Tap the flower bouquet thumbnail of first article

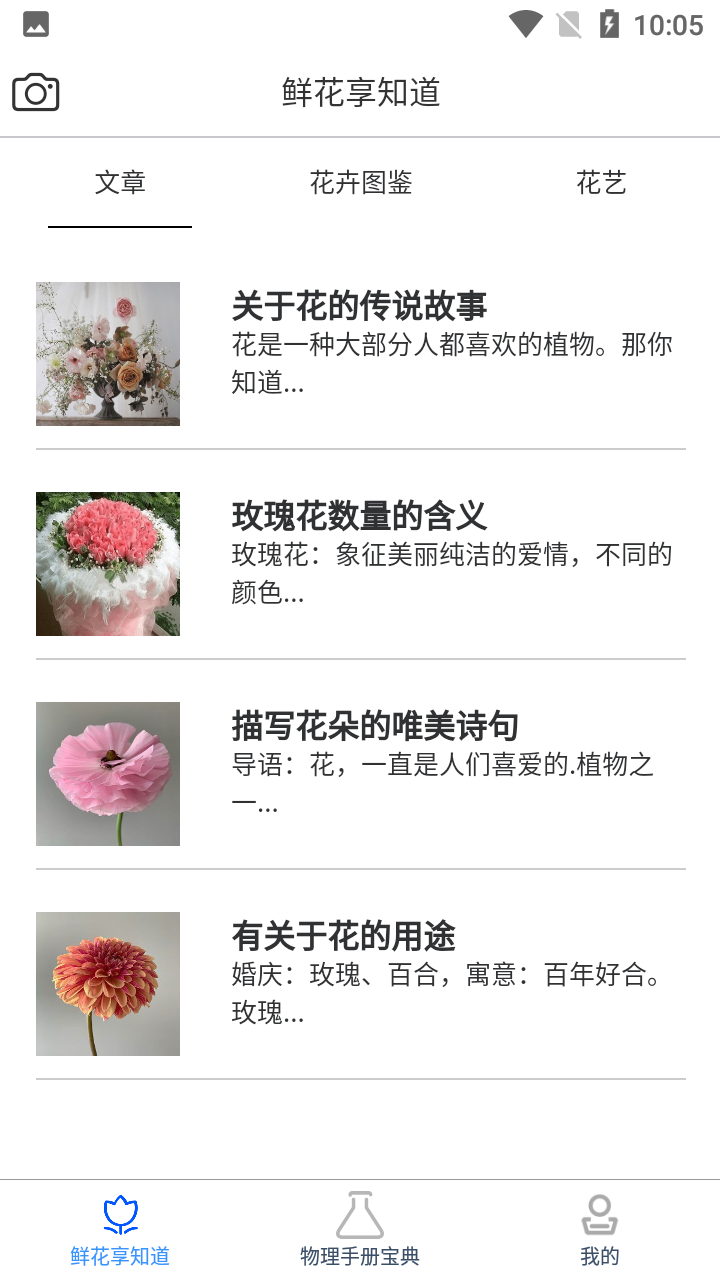pos(107,353)
